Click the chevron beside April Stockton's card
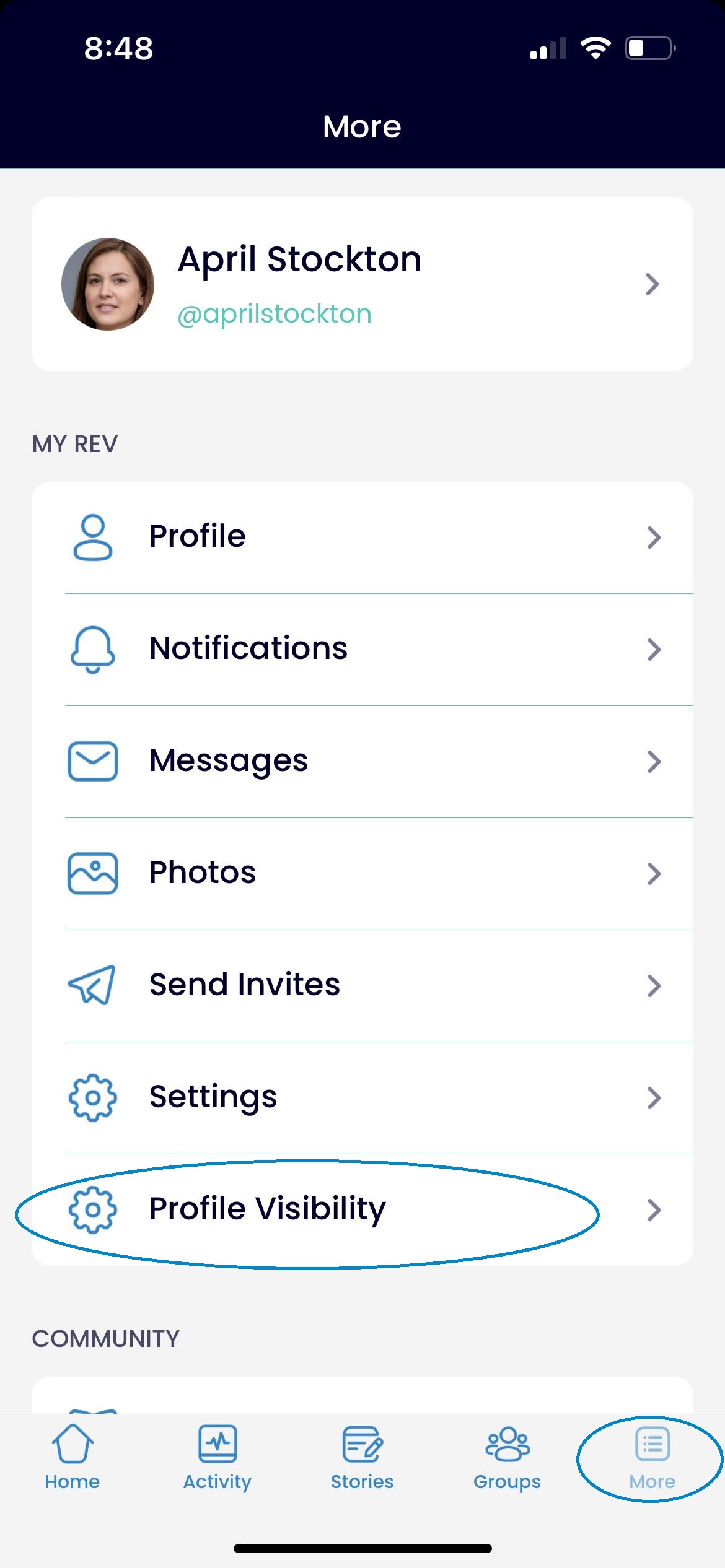The image size is (725, 1568). coord(653,284)
